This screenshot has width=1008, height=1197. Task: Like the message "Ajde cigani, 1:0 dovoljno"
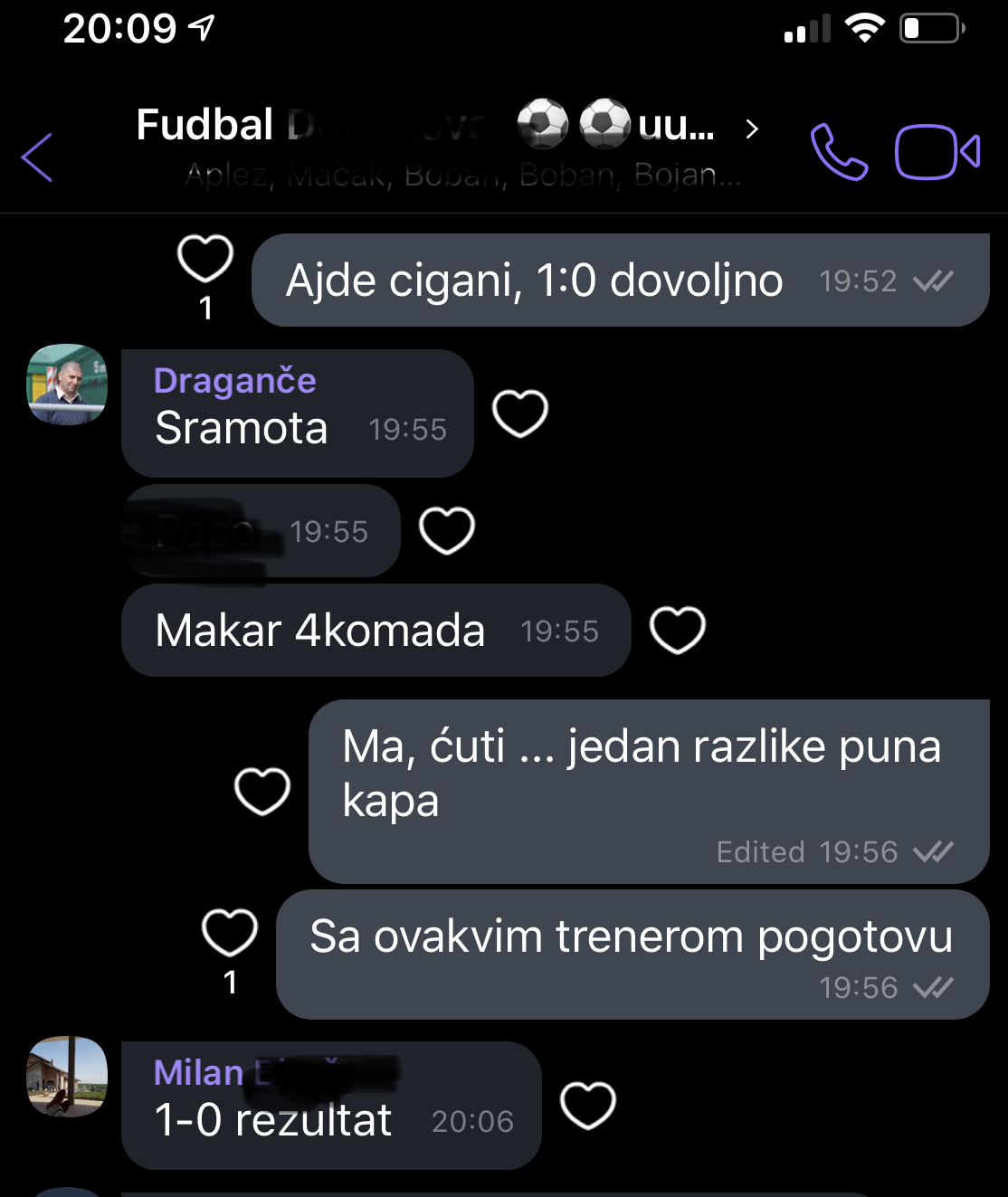[x=205, y=259]
